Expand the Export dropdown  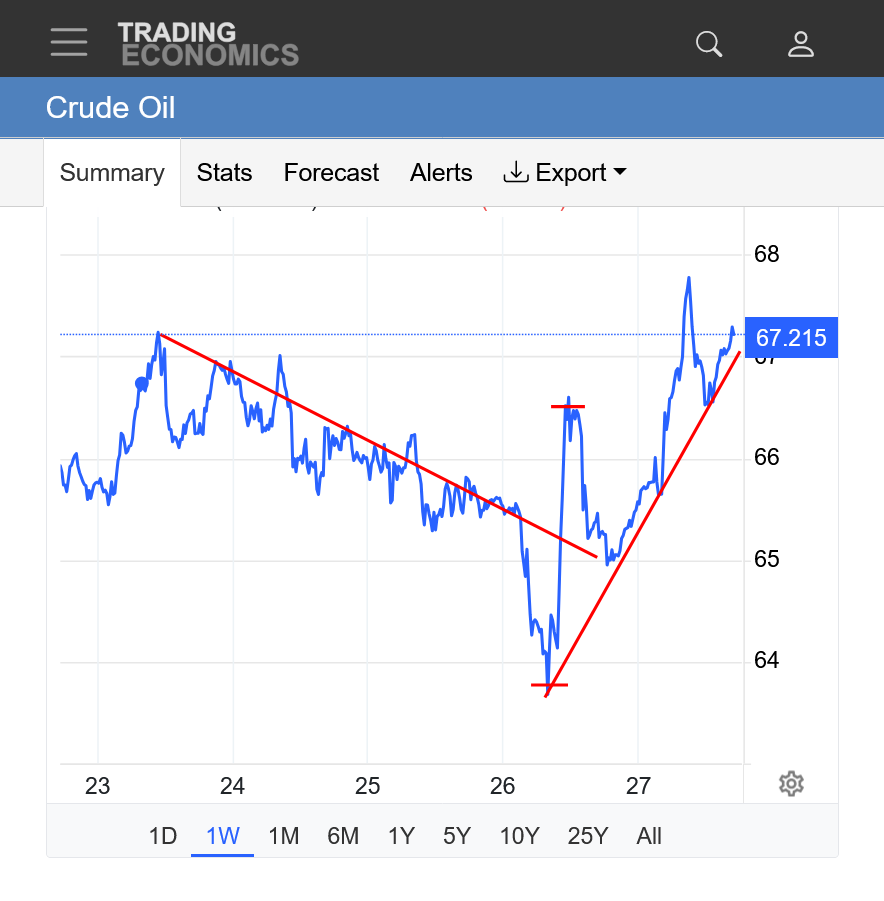click(565, 173)
